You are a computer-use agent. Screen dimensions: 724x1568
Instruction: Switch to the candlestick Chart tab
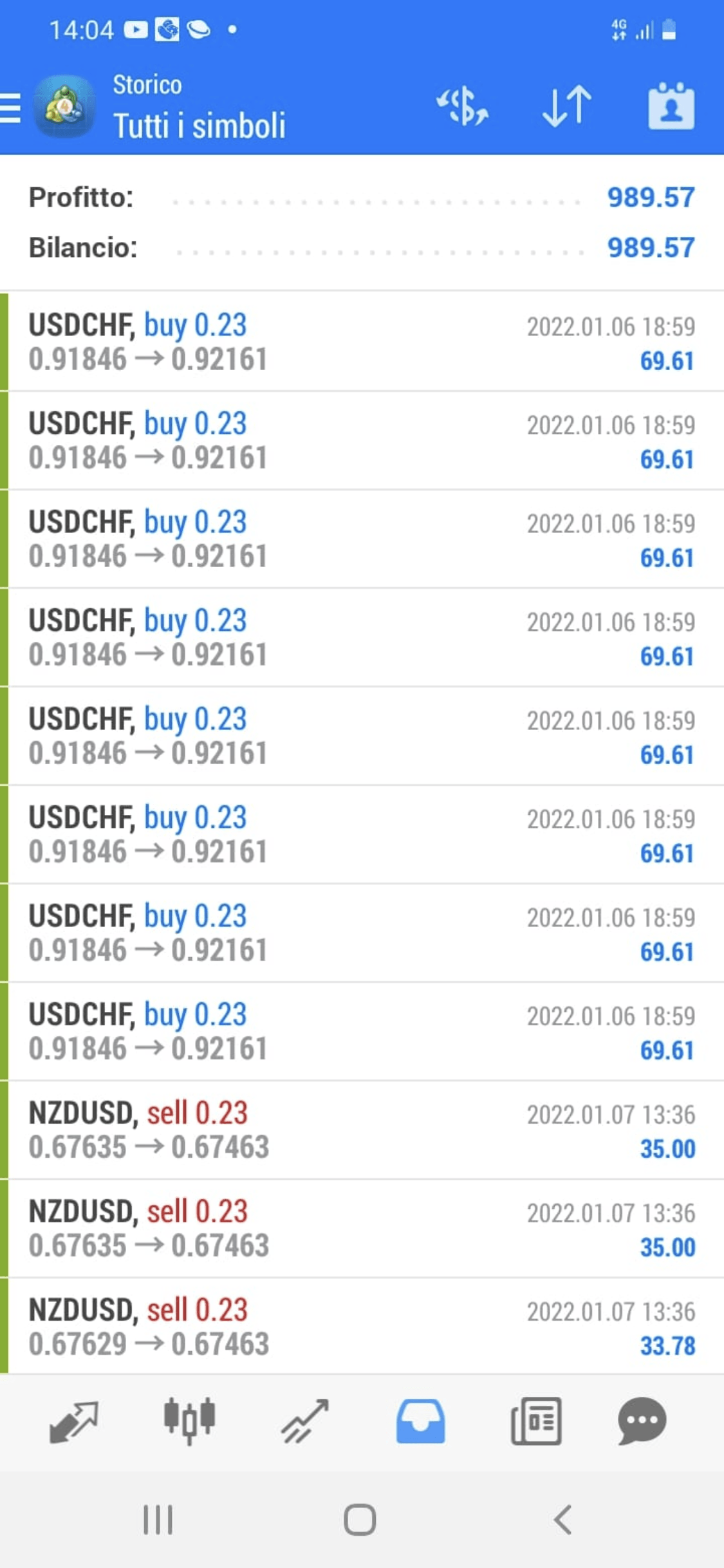(x=189, y=1421)
